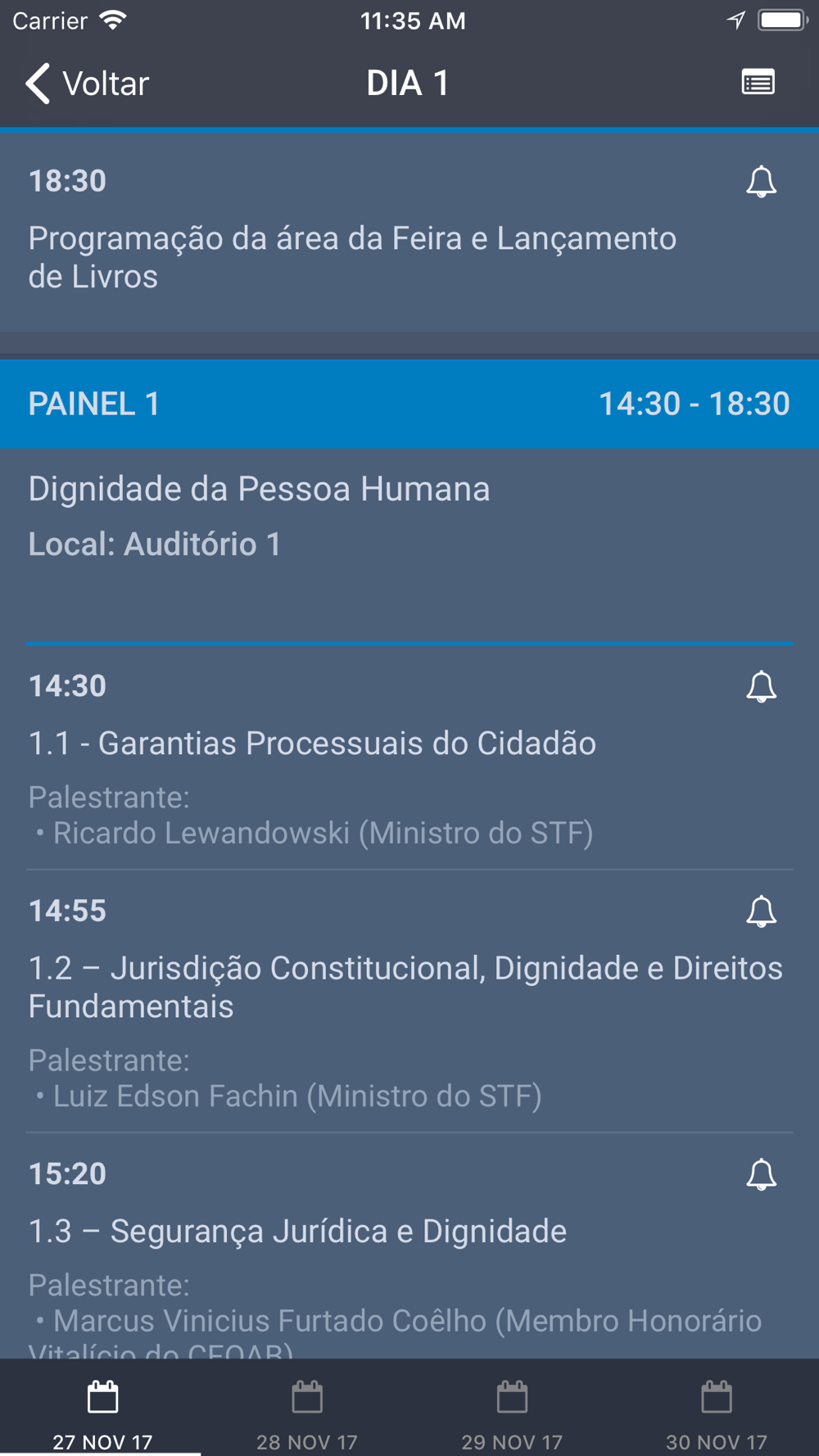The image size is (819, 1456).
Task: Switch to the 28 NOV 17 tab
Action: tap(307, 1415)
